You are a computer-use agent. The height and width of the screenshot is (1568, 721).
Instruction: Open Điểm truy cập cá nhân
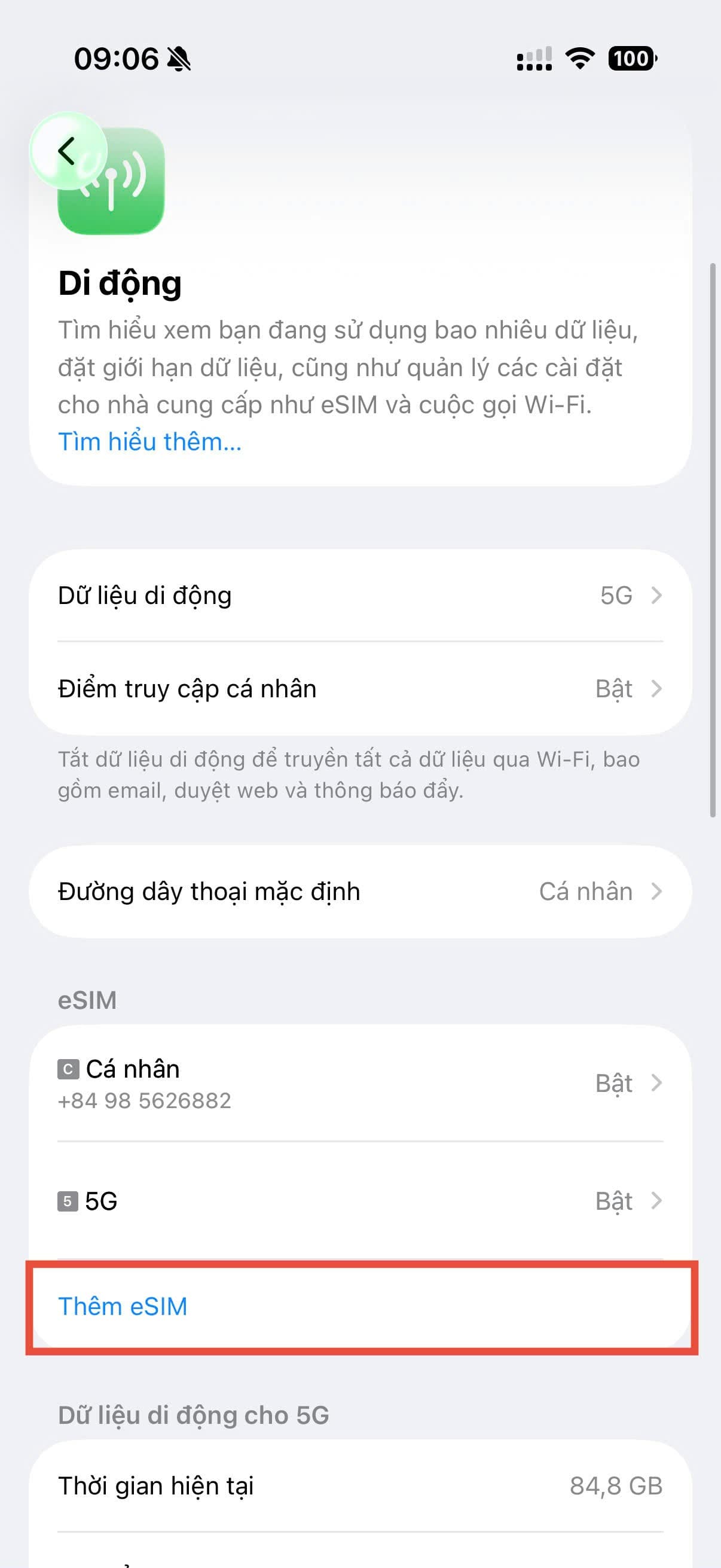[360, 689]
